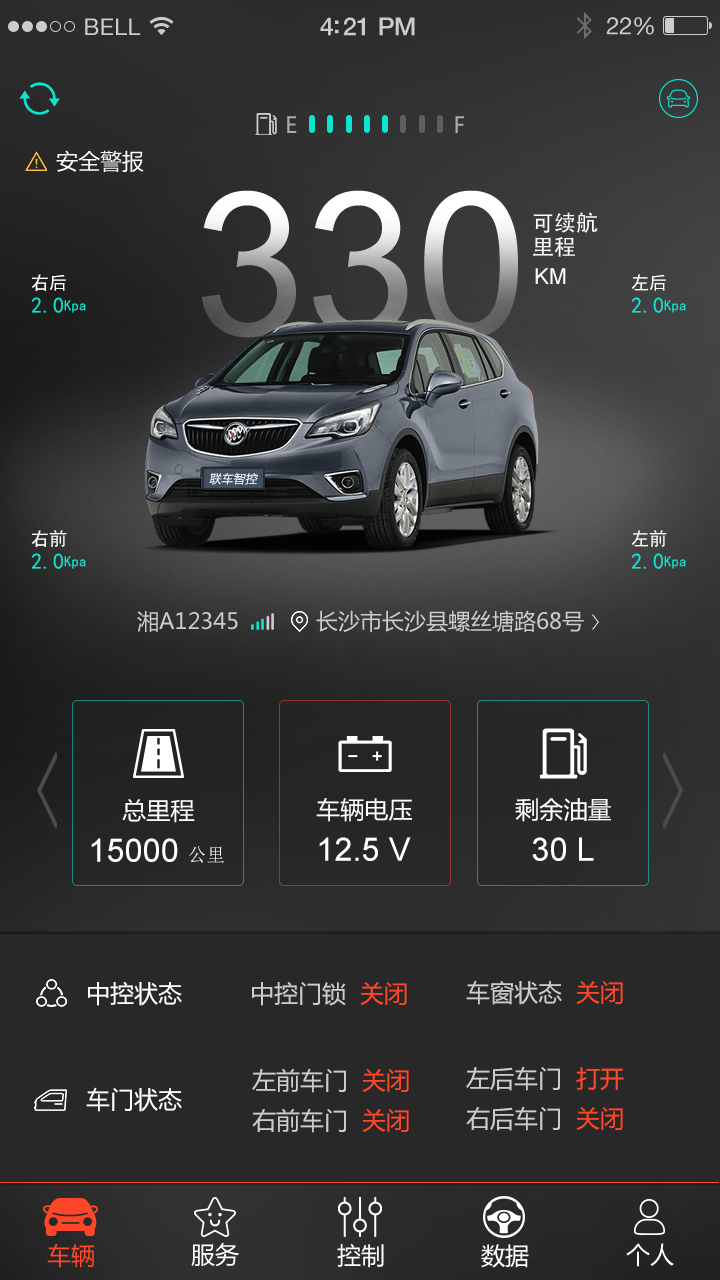Open location 长沙市长沙县螺丝塘路68号
This screenshot has height=1280, width=720.
(447, 622)
